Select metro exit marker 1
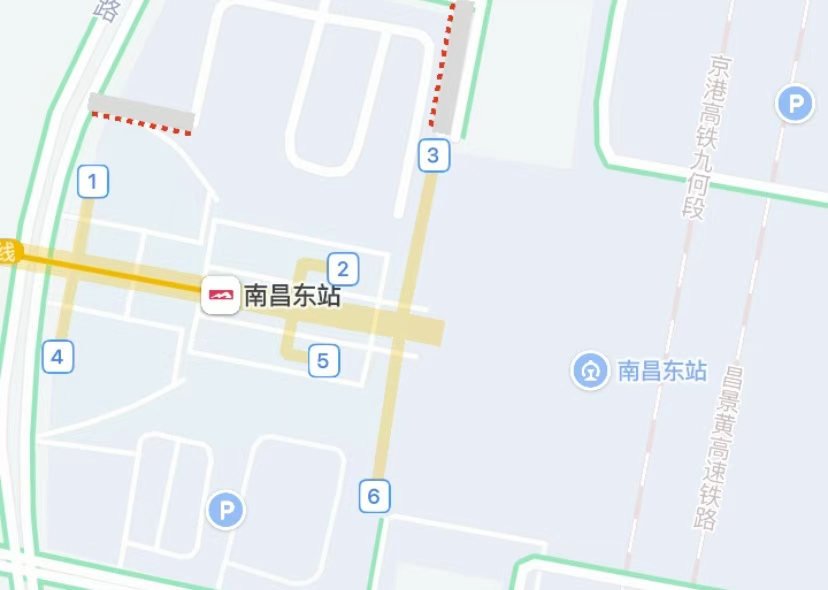This screenshot has height=590, width=828. tap(93, 182)
